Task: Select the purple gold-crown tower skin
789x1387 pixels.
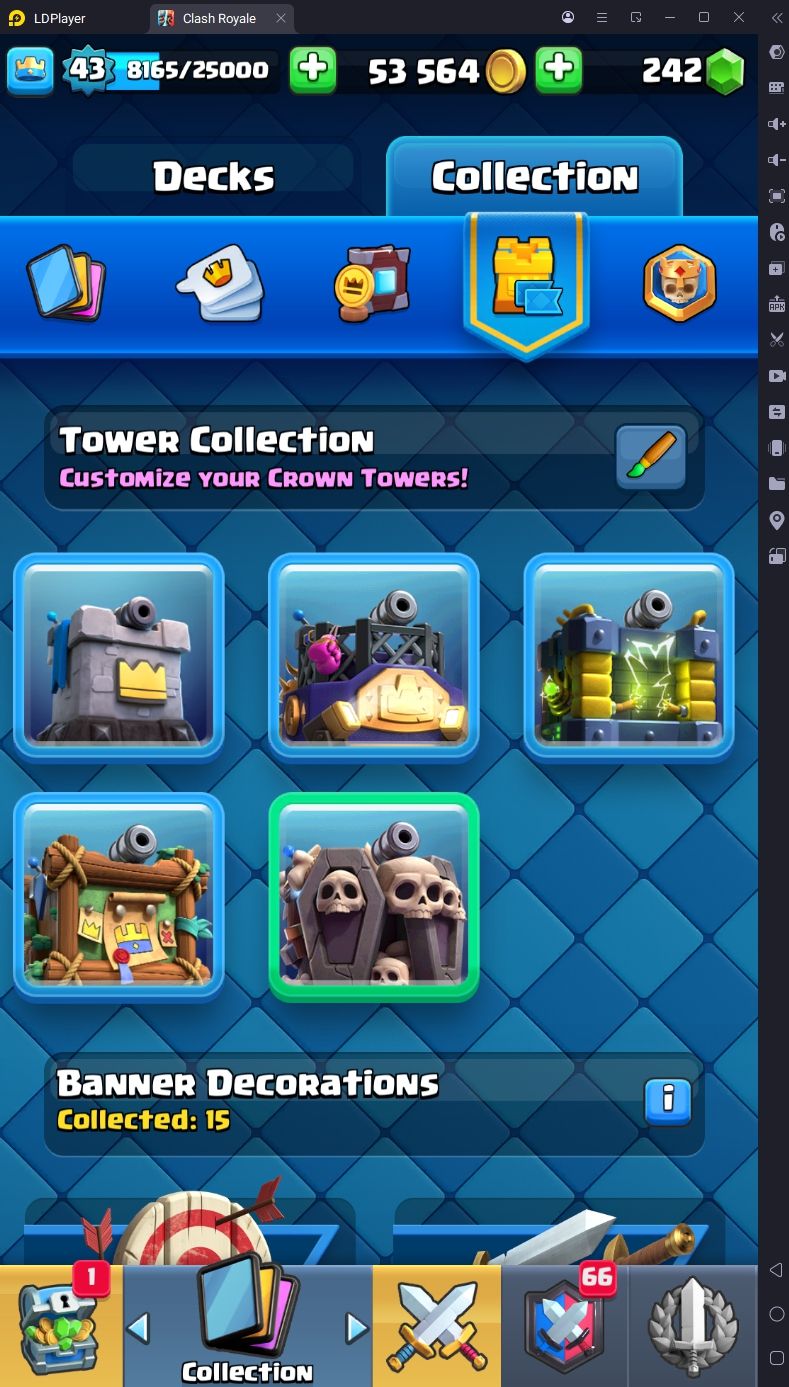Action: [374, 657]
